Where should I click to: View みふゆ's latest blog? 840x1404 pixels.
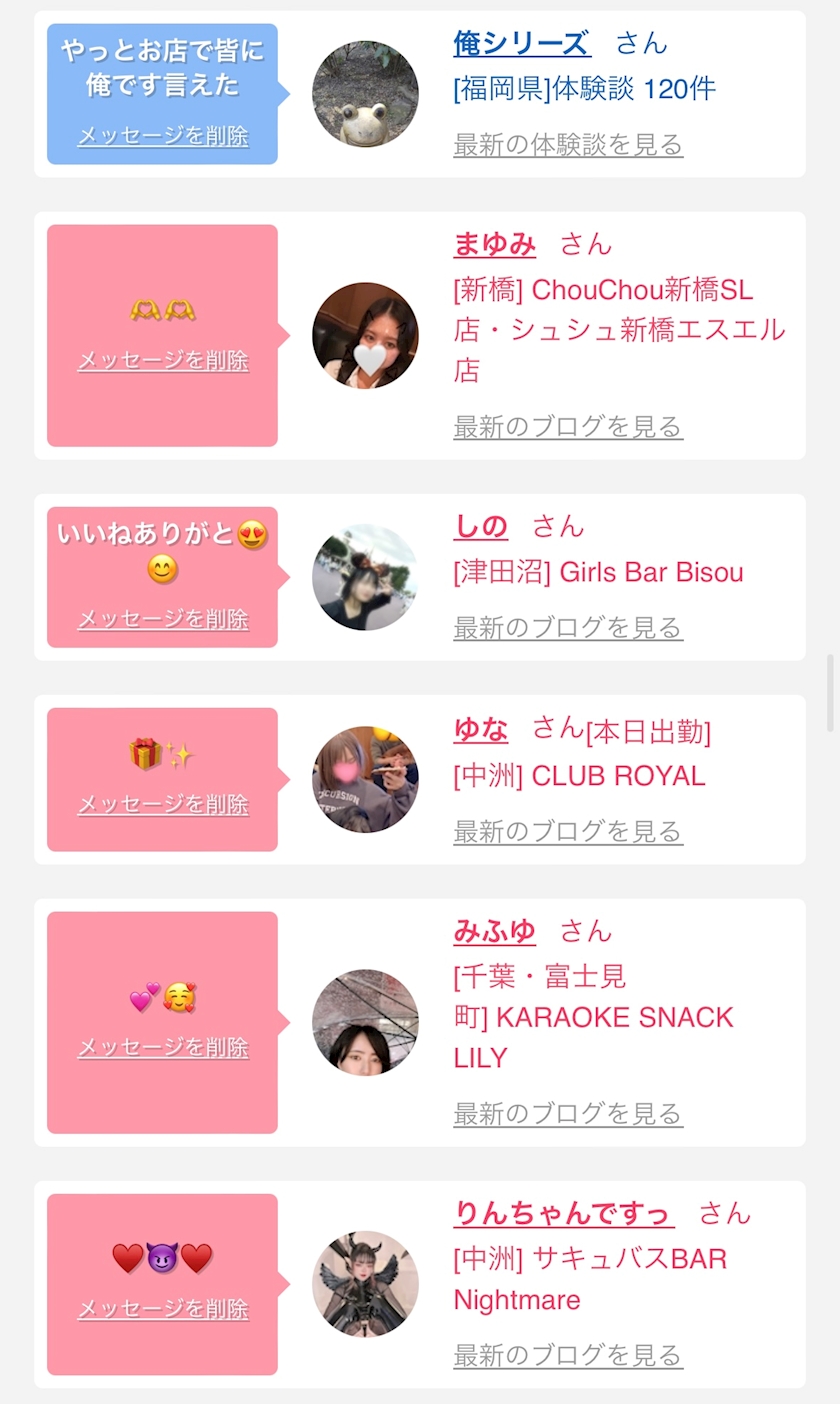(568, 1113)
